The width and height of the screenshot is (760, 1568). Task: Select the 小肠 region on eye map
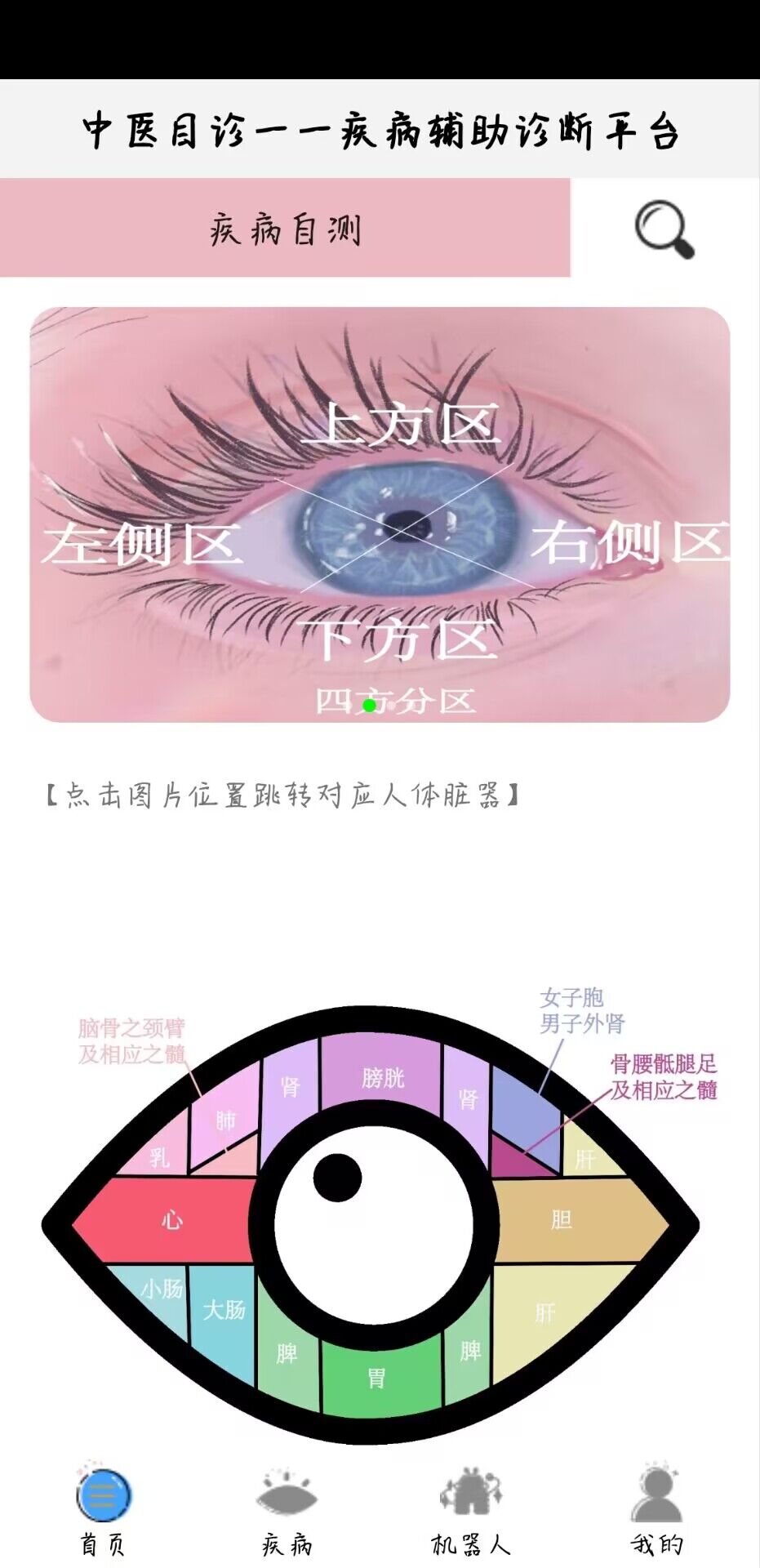pyautogui.click(x=161, y=1289)
